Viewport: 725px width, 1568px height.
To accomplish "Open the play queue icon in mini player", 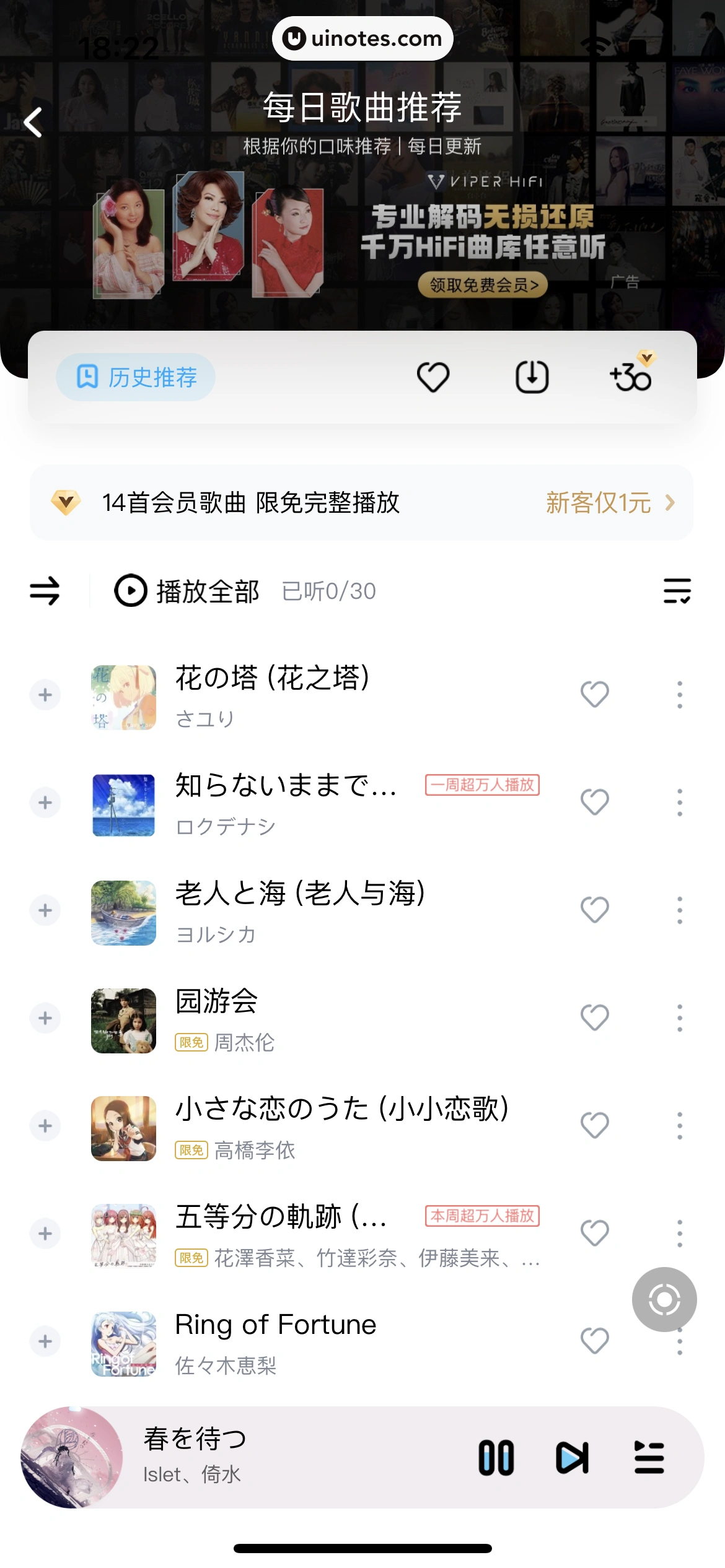I will (649, 1457).
